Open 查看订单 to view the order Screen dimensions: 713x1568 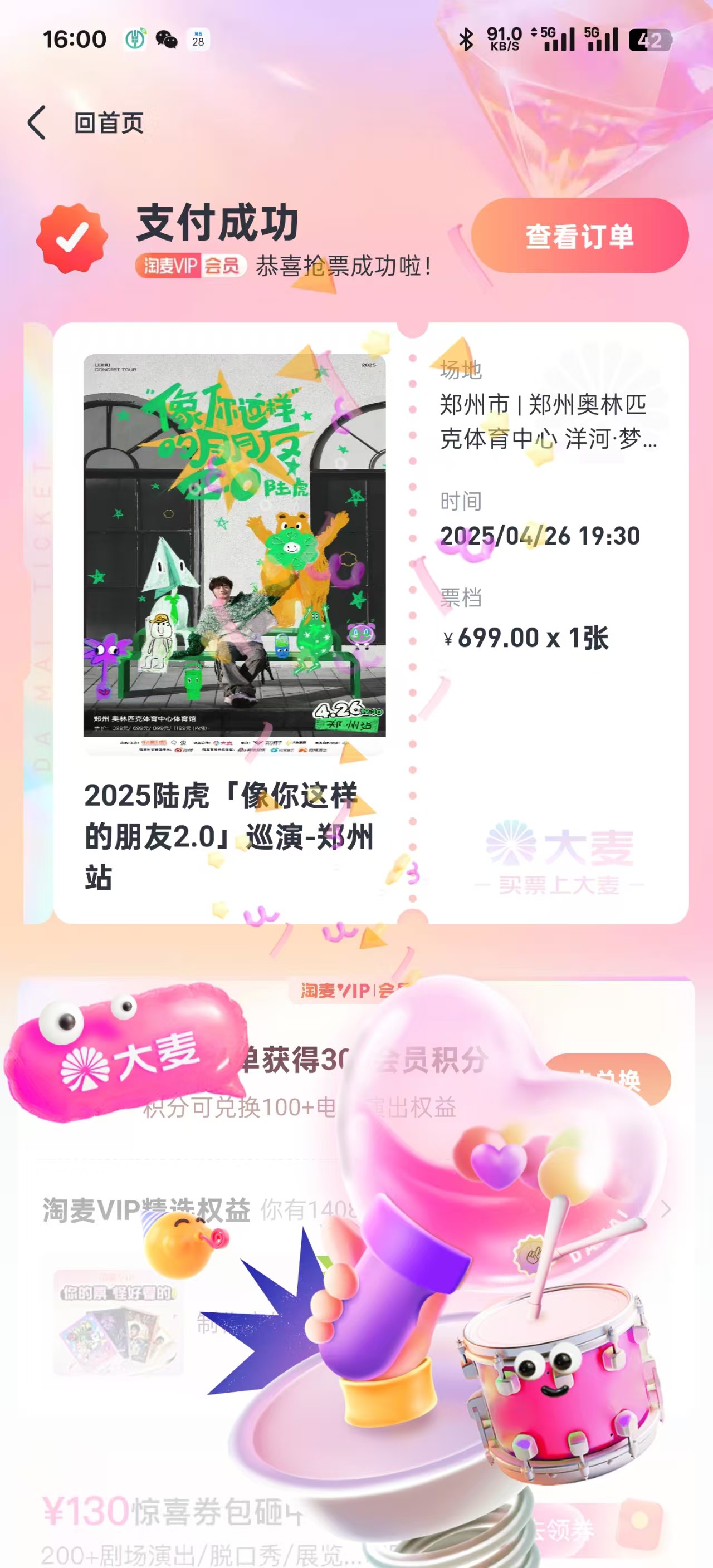click(x=580, y=236)
